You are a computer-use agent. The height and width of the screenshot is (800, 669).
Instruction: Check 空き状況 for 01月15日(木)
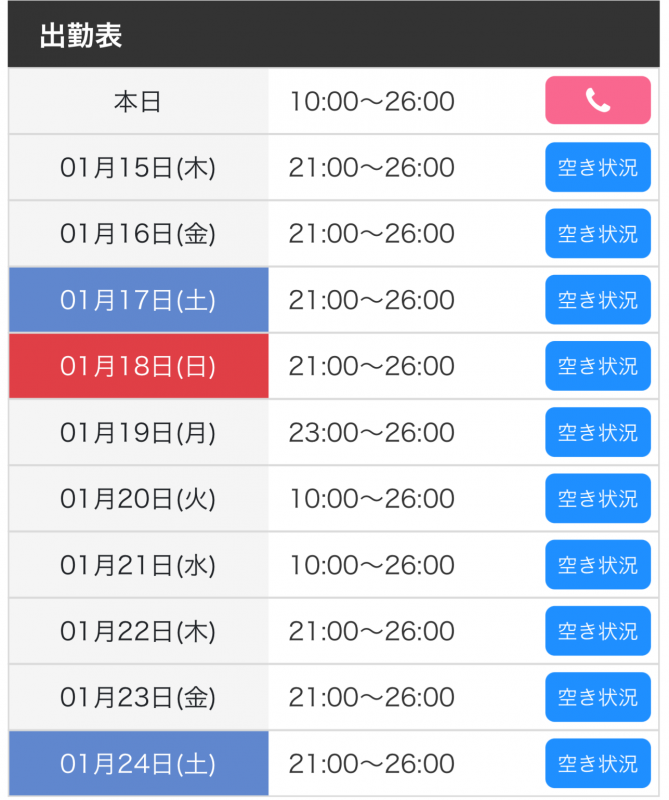(x=597, y=167)
